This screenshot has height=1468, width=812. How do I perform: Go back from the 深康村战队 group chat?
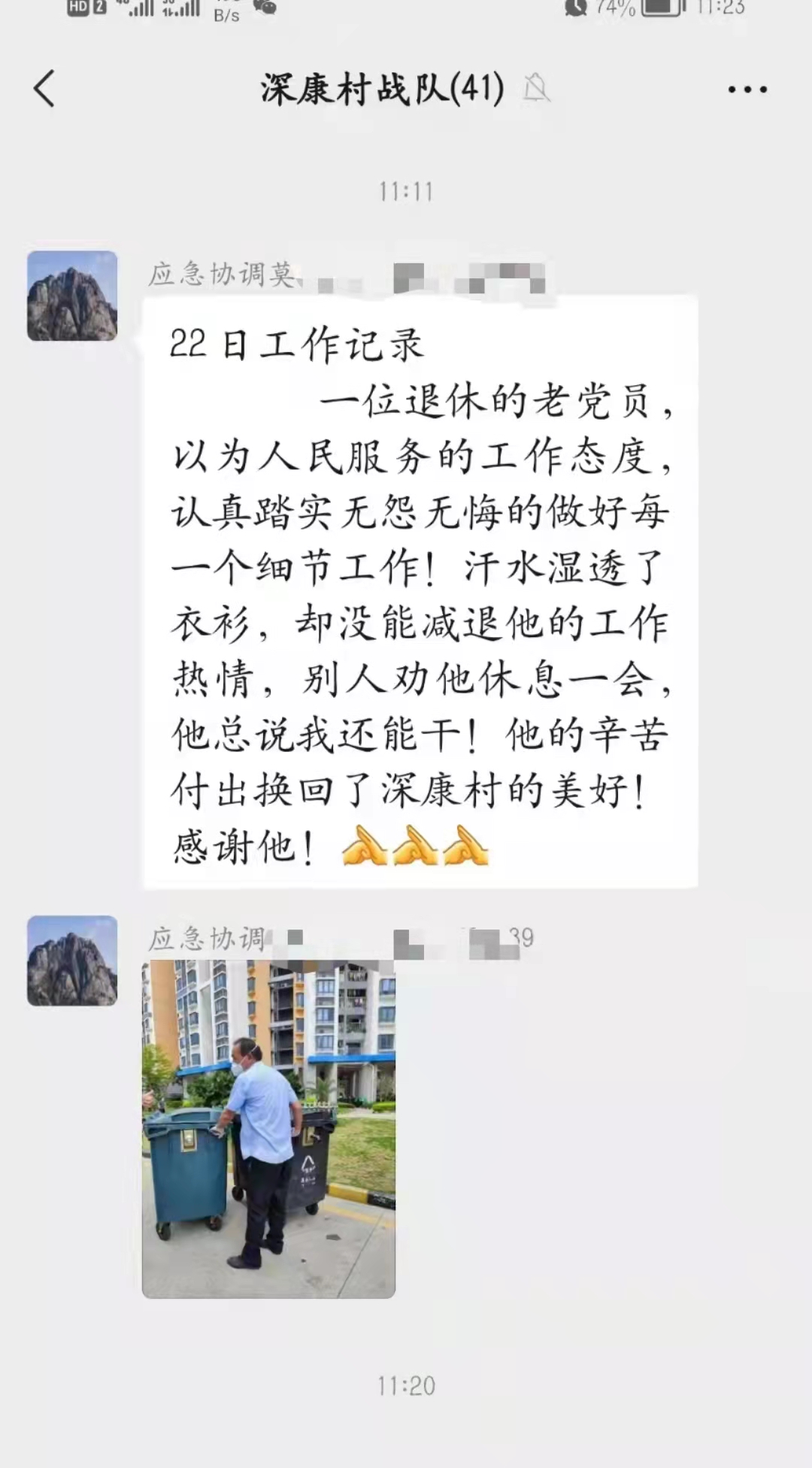click(44, 89)
